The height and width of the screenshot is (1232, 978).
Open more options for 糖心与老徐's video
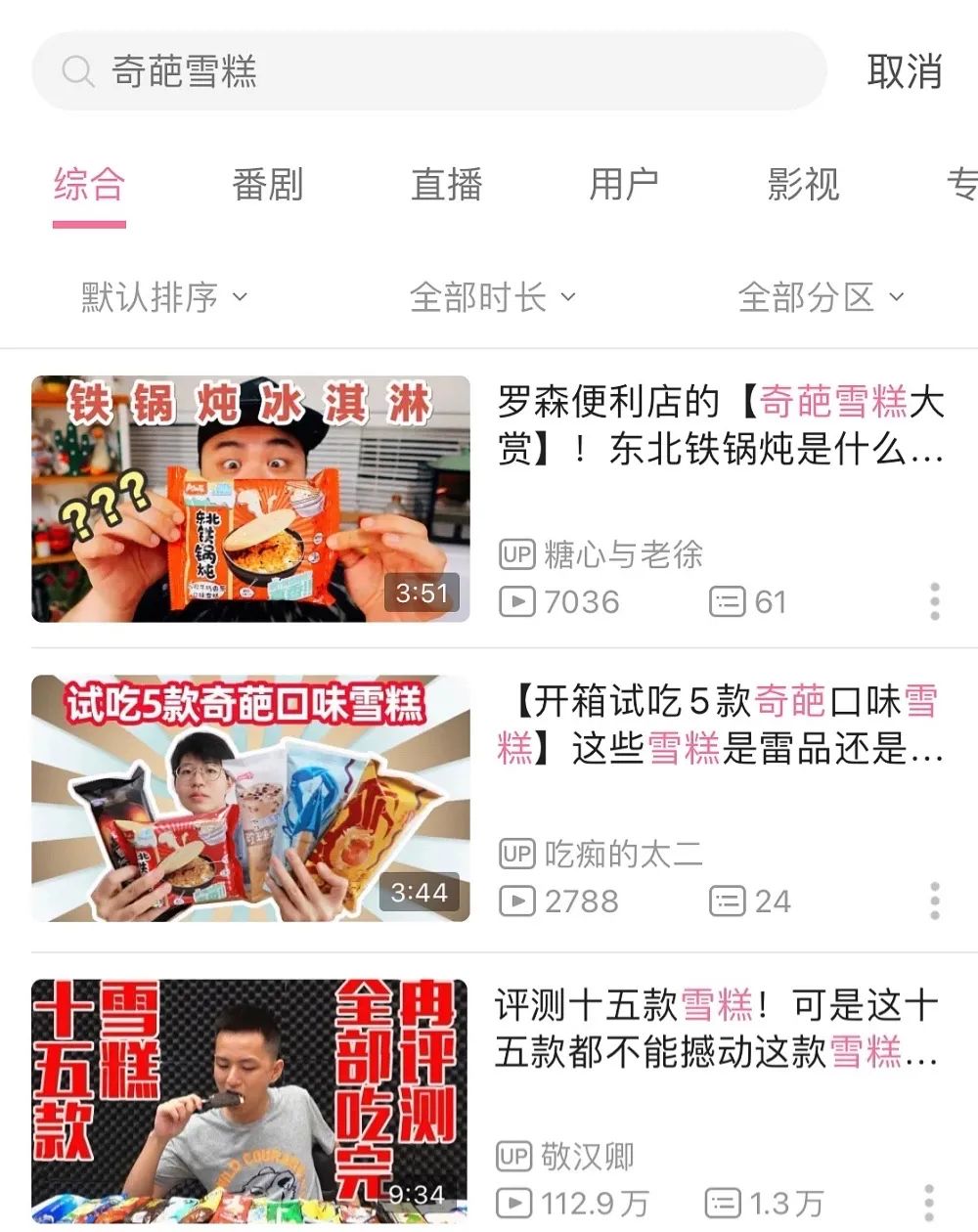point(935,601)
